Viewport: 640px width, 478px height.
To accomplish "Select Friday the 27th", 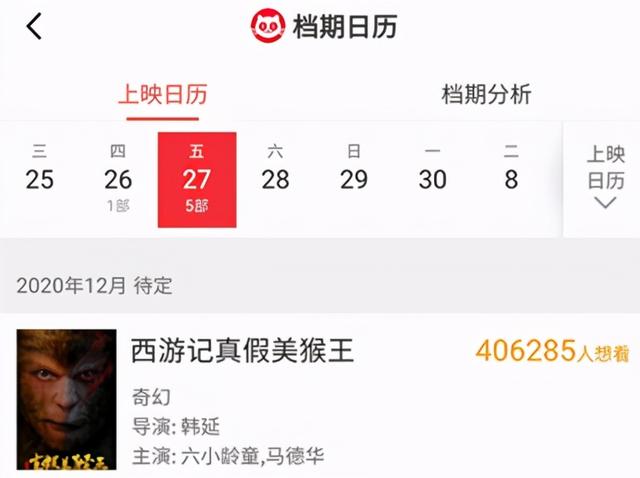I will (x=197, y=177).
